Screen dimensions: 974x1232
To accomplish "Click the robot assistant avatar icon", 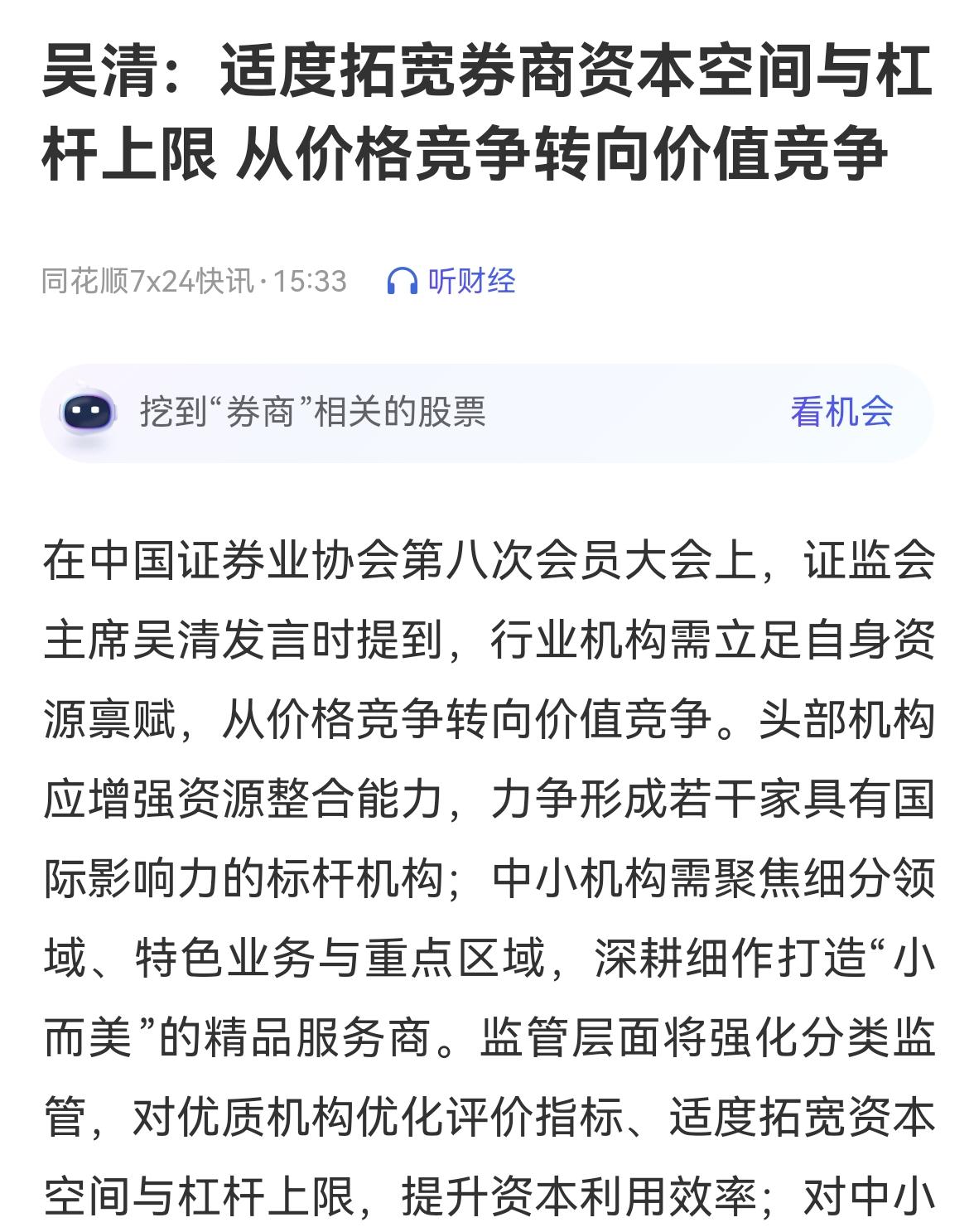I will [85, 413].
